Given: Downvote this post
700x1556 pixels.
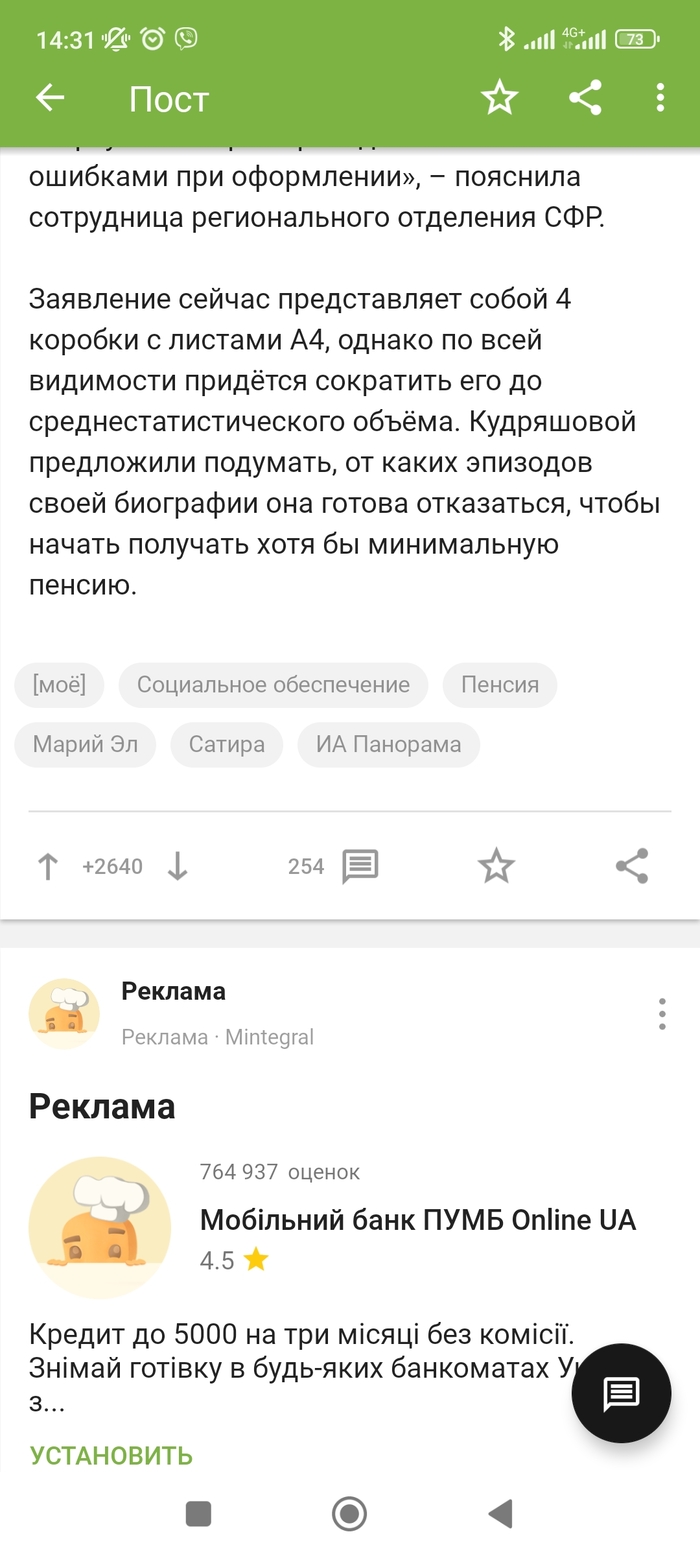Looking at the screenshot, I should 177,866.
